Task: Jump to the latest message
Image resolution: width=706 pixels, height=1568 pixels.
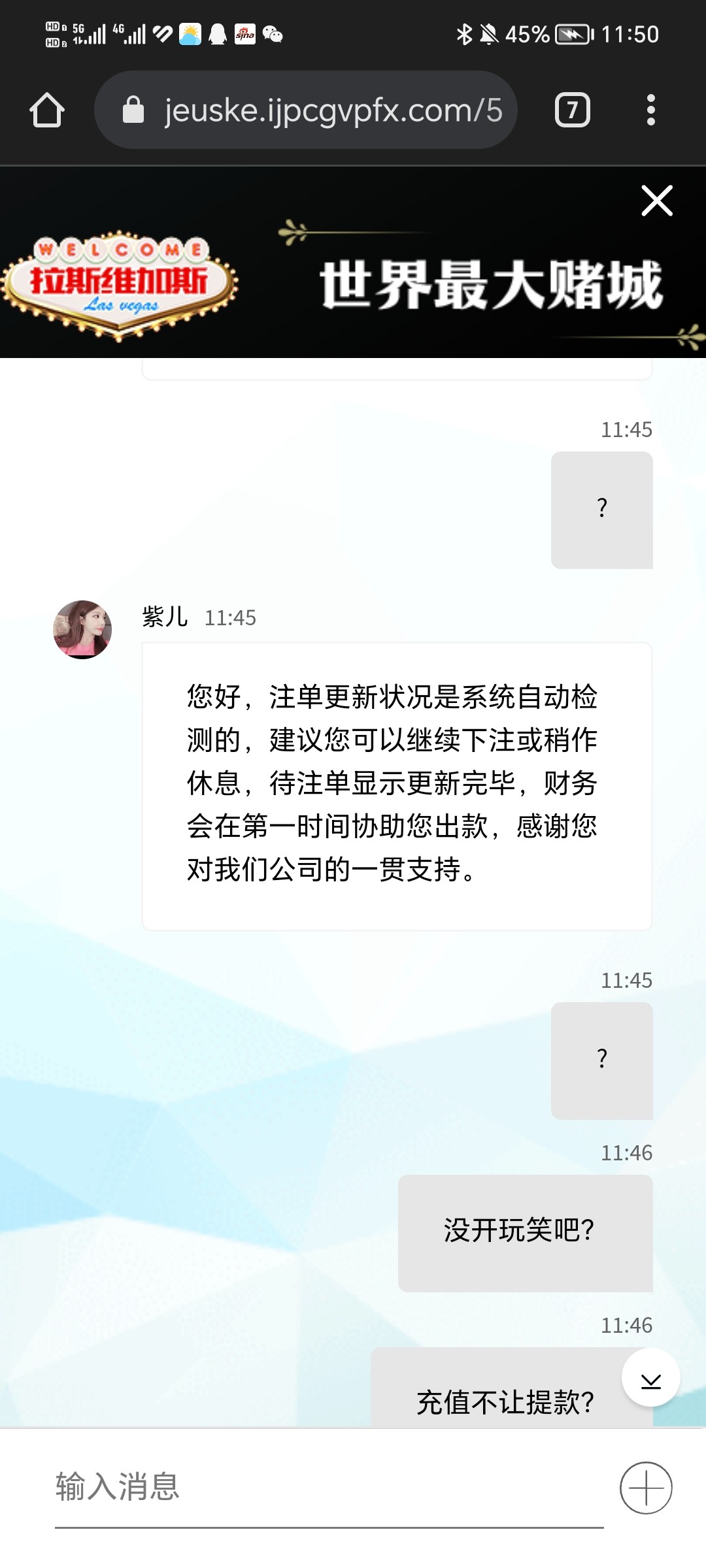Action: 650,1377
